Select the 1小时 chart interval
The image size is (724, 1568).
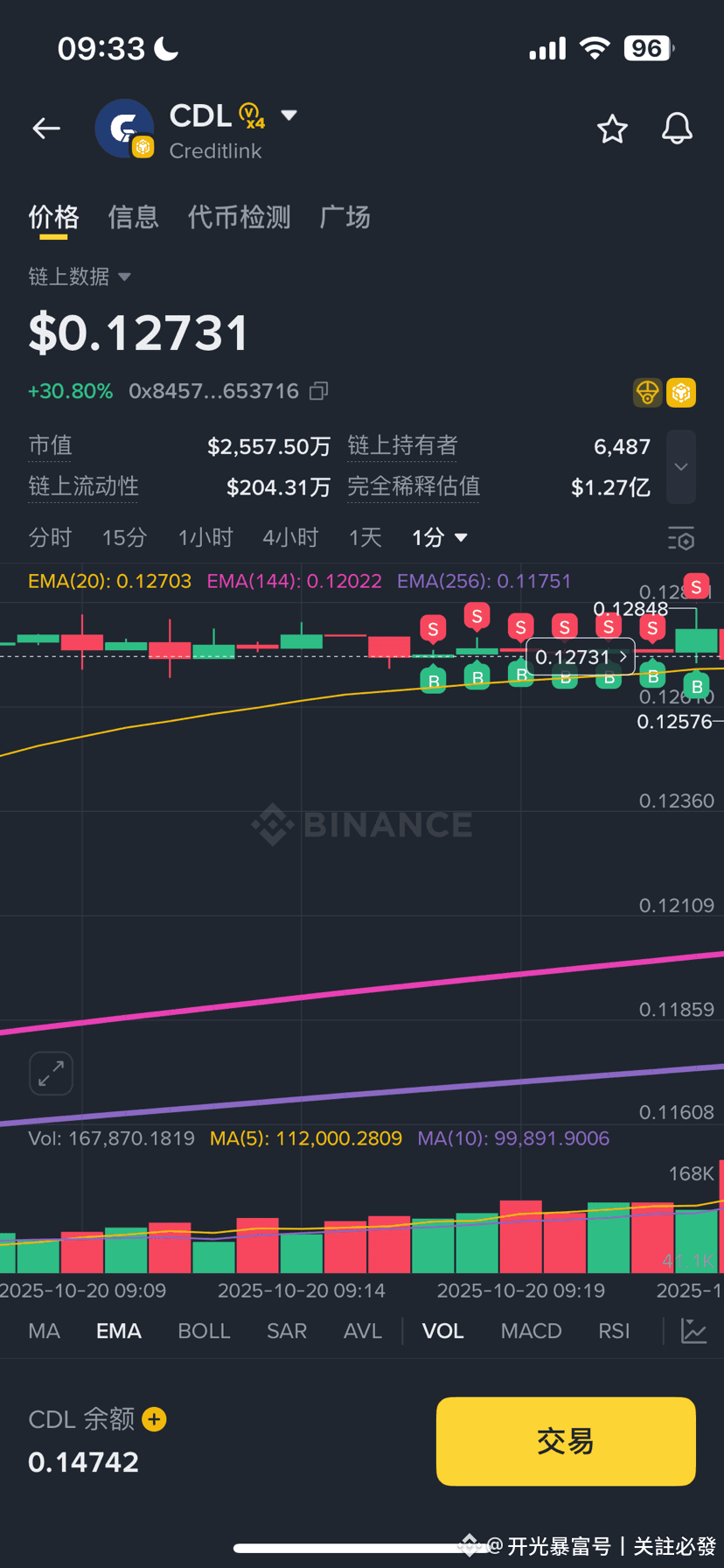[205, 537]
